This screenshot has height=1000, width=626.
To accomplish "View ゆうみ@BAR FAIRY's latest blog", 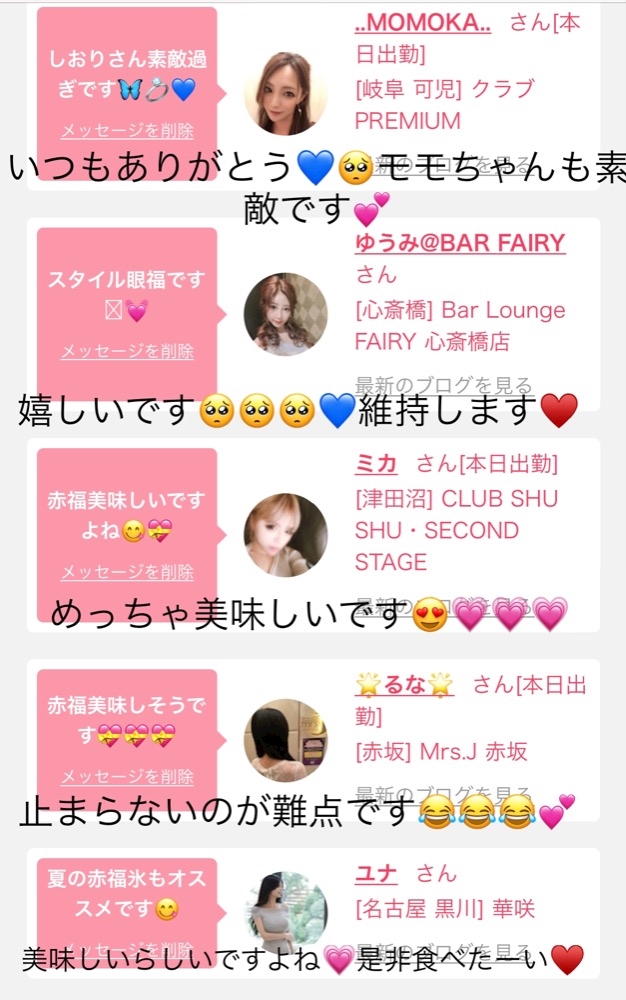I will (x=444, y=385).
